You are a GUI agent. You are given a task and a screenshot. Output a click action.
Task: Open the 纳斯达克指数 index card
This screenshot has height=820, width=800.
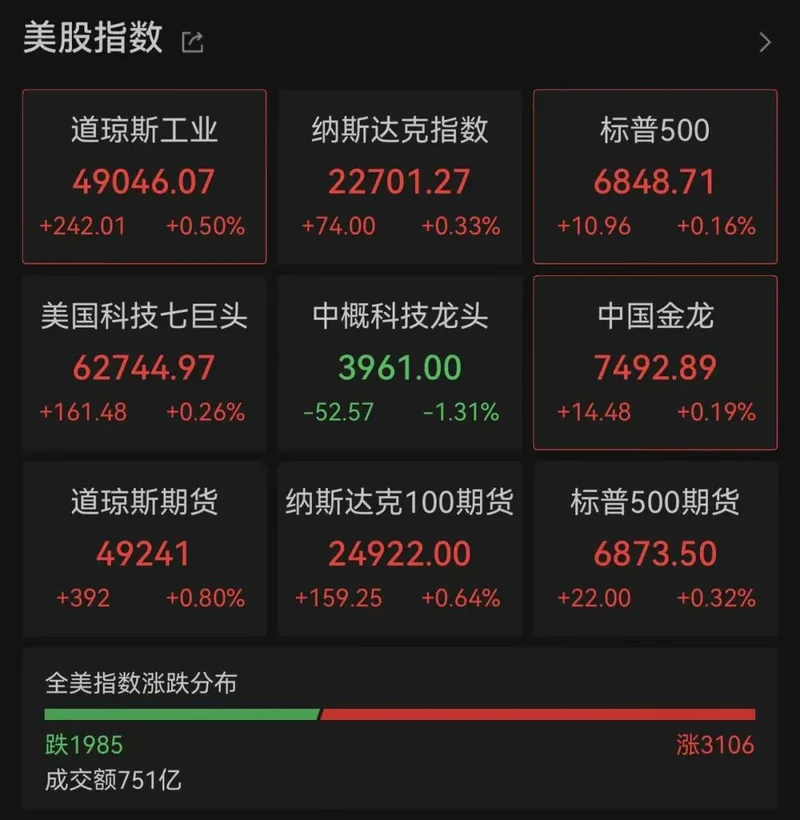[x=400, y=177]
